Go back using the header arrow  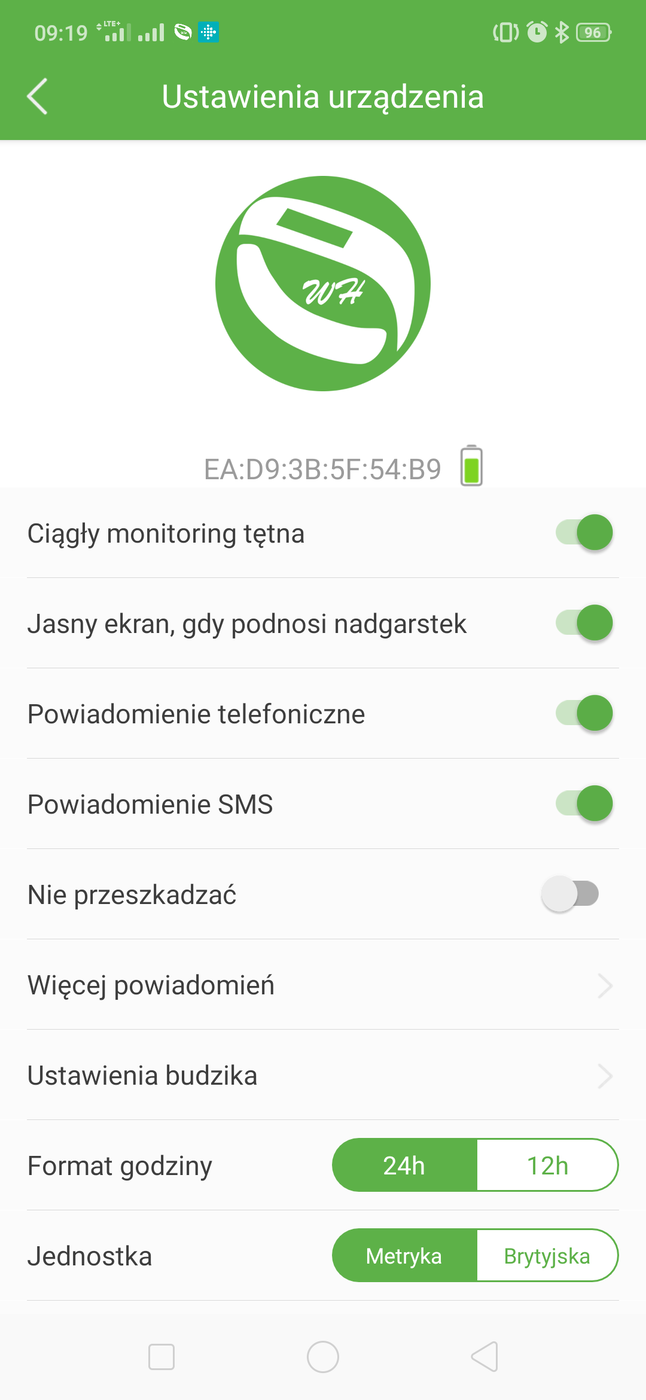point(37,97)
